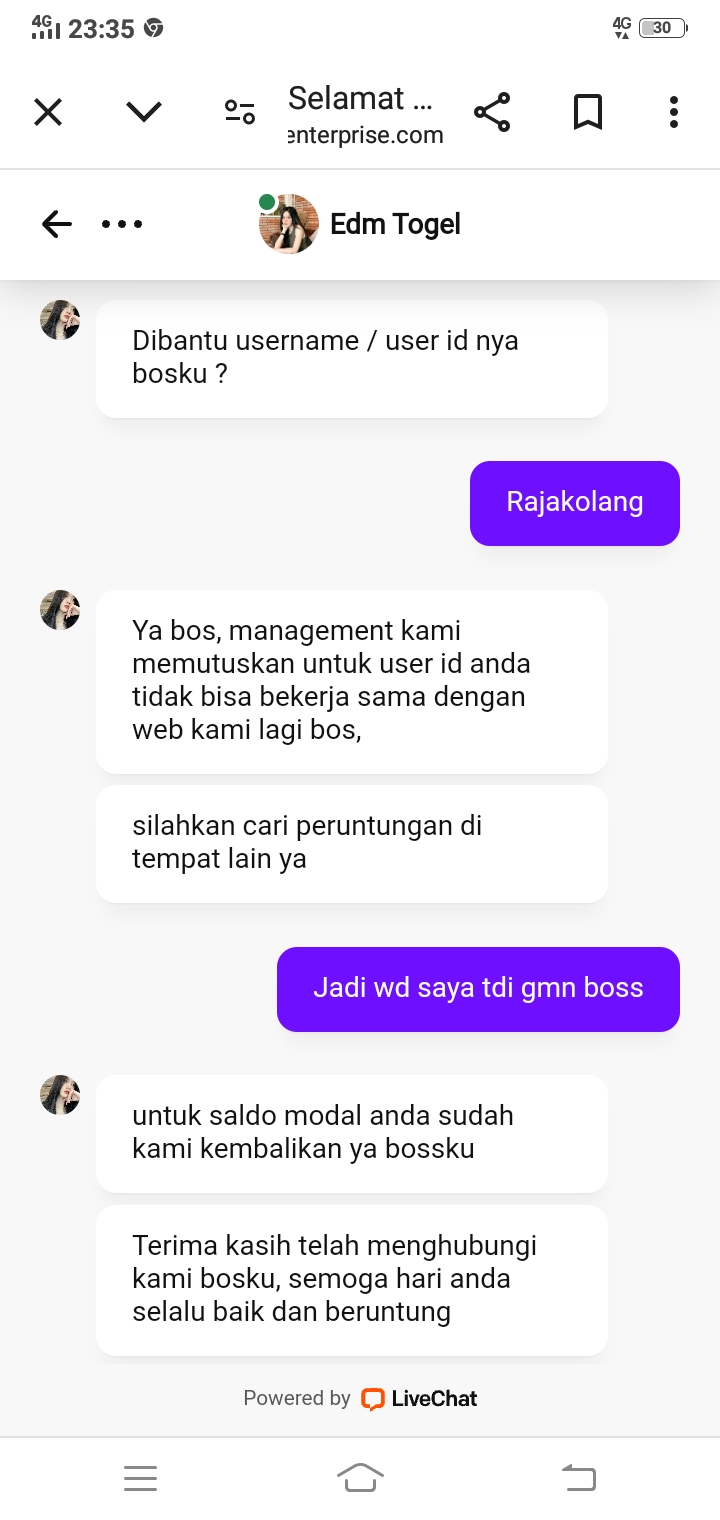Bookmark this page
The width and height of the screenshot is (720, 1520).
pos(588,112)
